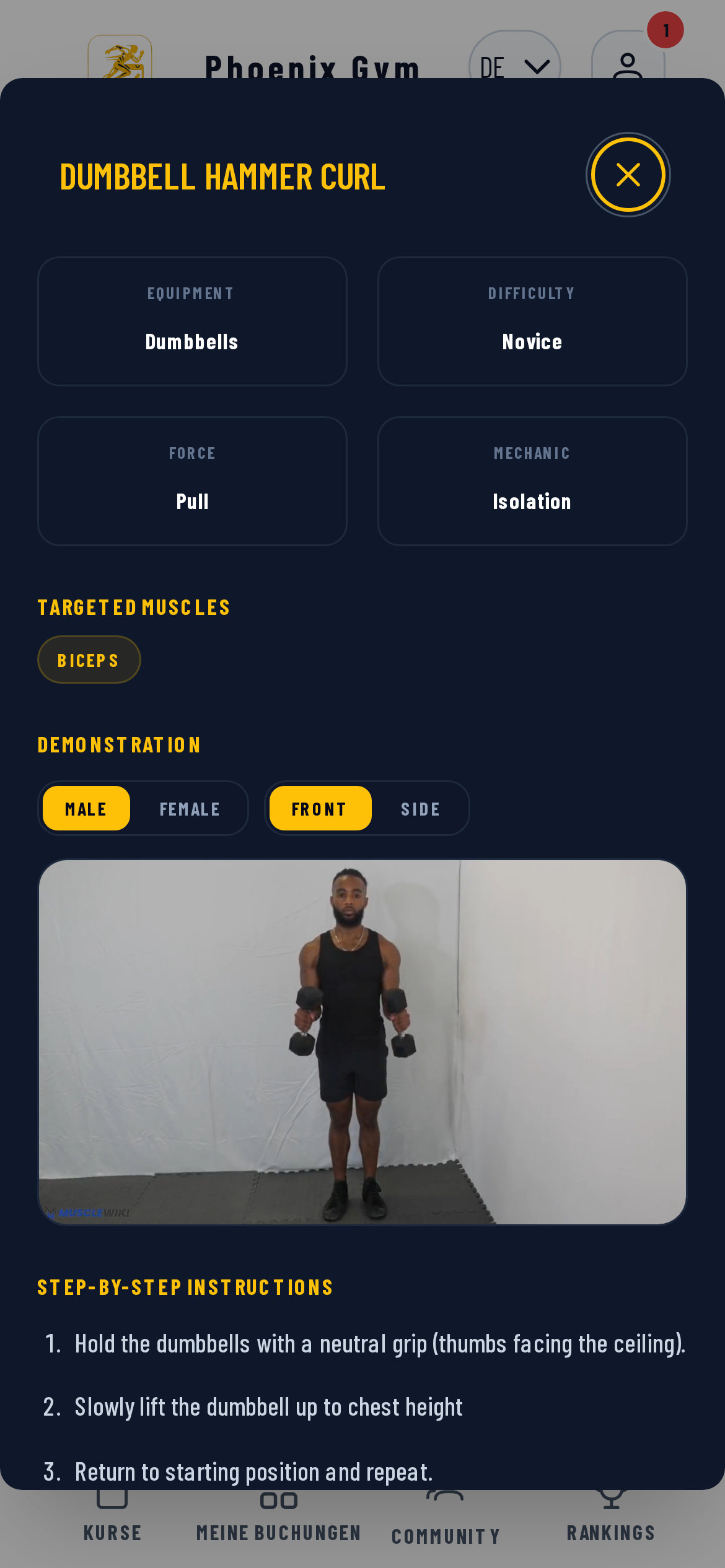This screenshot has width=725, height=1568.
Task: Tap the demonstration video of the curl
Action: pyautogui.click(x=362, y=1042)
